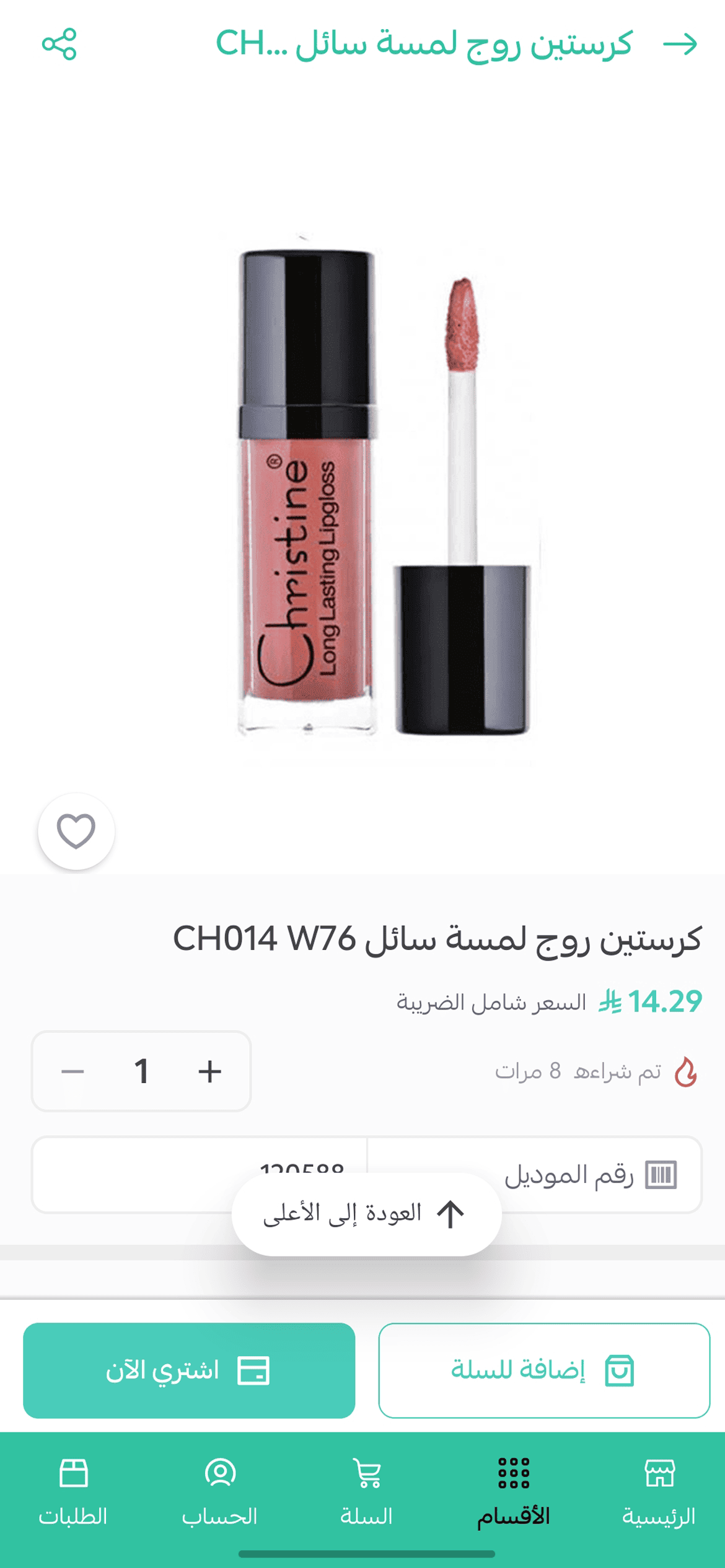Decrease quantity with the minus button
Screen dimensions: 725x1568
(x=72, y=1071)
